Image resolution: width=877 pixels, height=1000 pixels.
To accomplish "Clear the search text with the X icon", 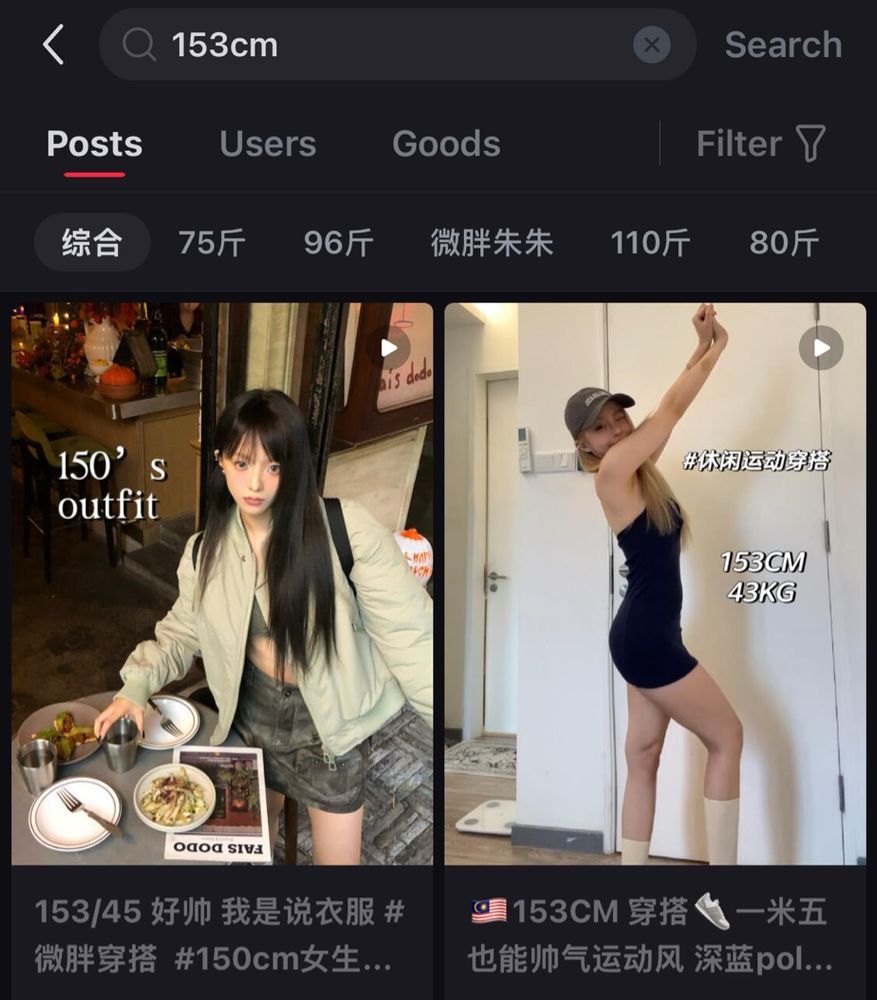I will [652, 44].
